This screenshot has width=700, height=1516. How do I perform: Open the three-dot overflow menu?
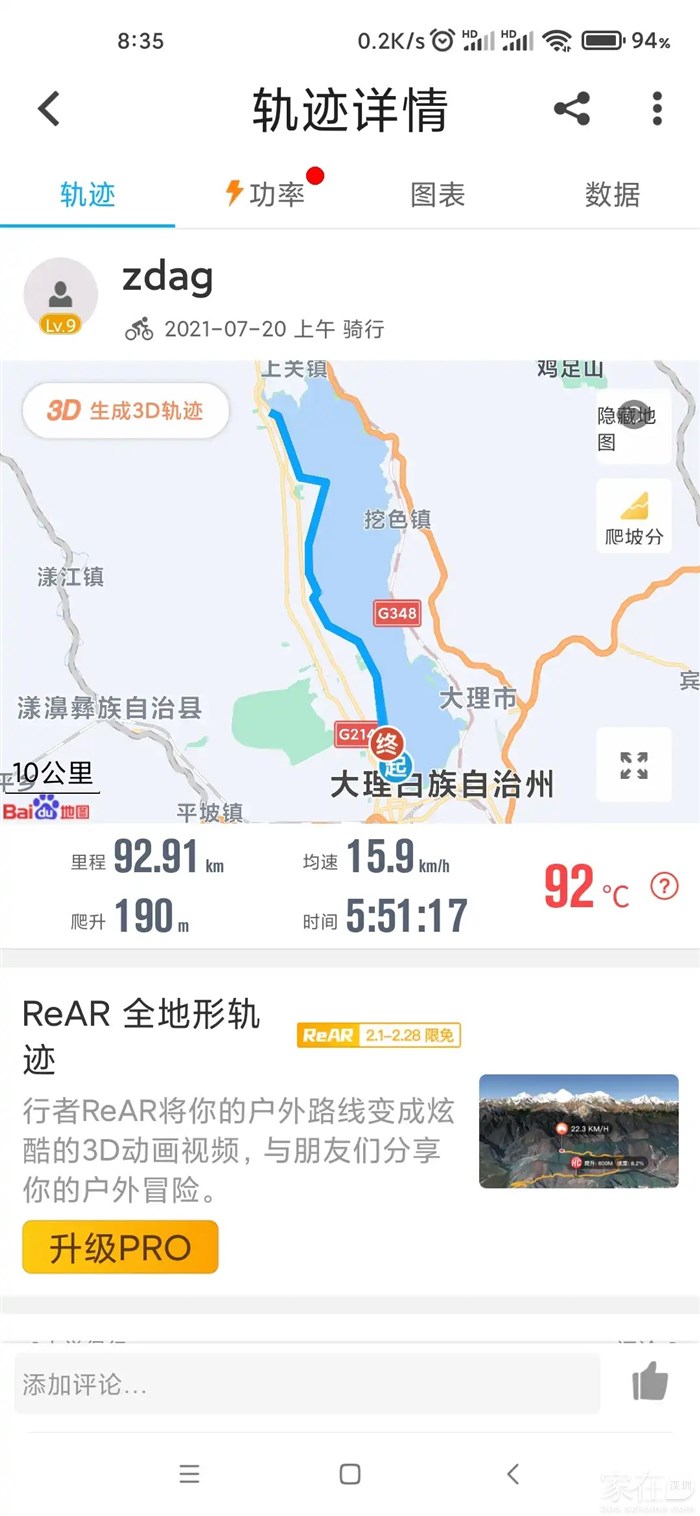[x=657, y=109]
